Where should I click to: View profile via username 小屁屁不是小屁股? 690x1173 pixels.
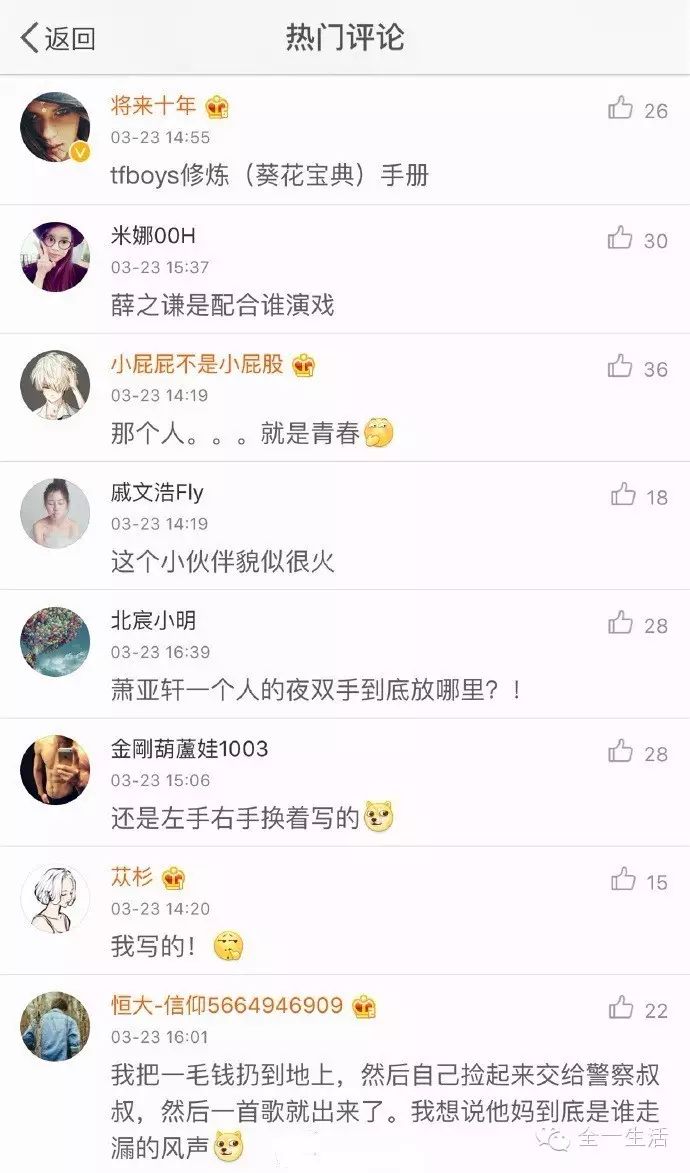[x=198, y=364]
